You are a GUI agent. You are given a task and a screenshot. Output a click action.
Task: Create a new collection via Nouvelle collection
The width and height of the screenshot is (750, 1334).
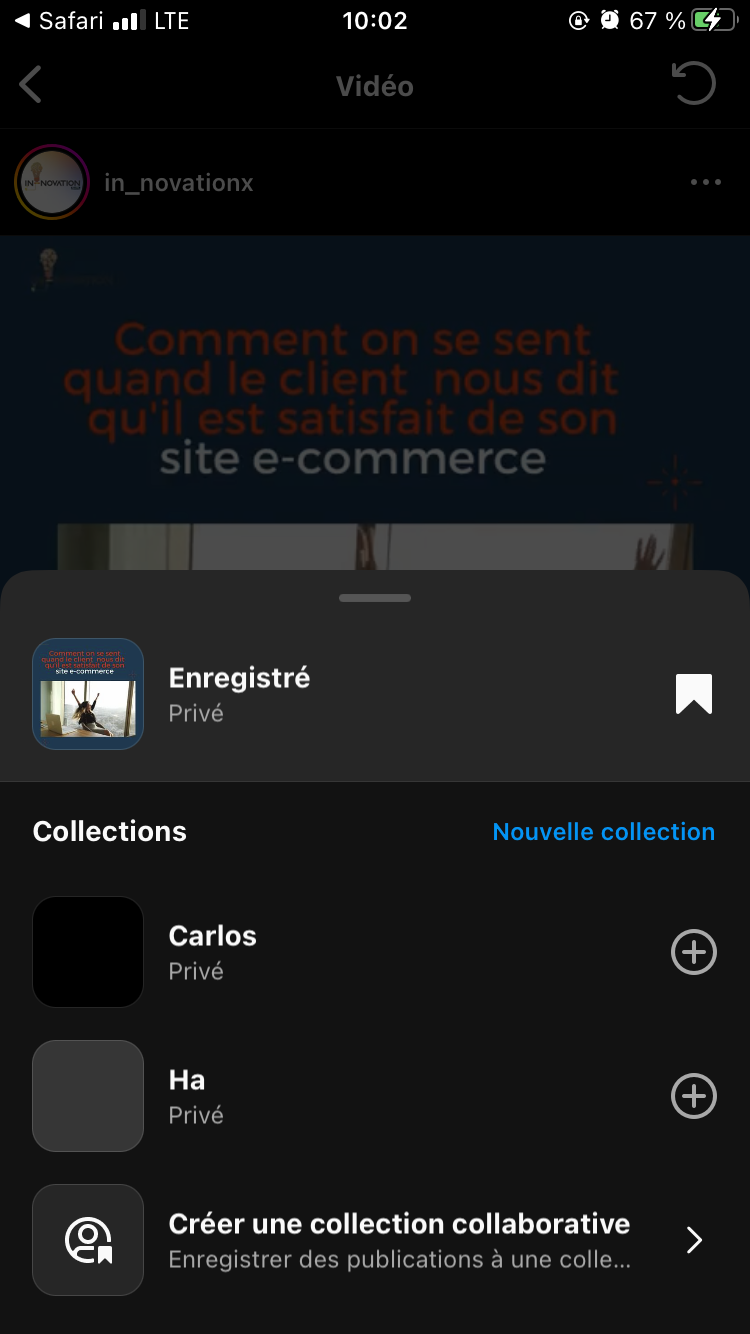point(603,832)
